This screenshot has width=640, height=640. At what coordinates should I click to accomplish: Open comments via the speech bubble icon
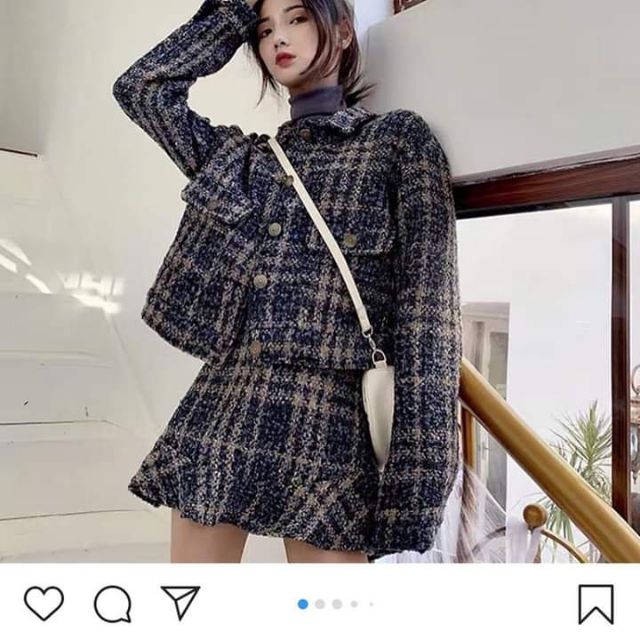112,603
